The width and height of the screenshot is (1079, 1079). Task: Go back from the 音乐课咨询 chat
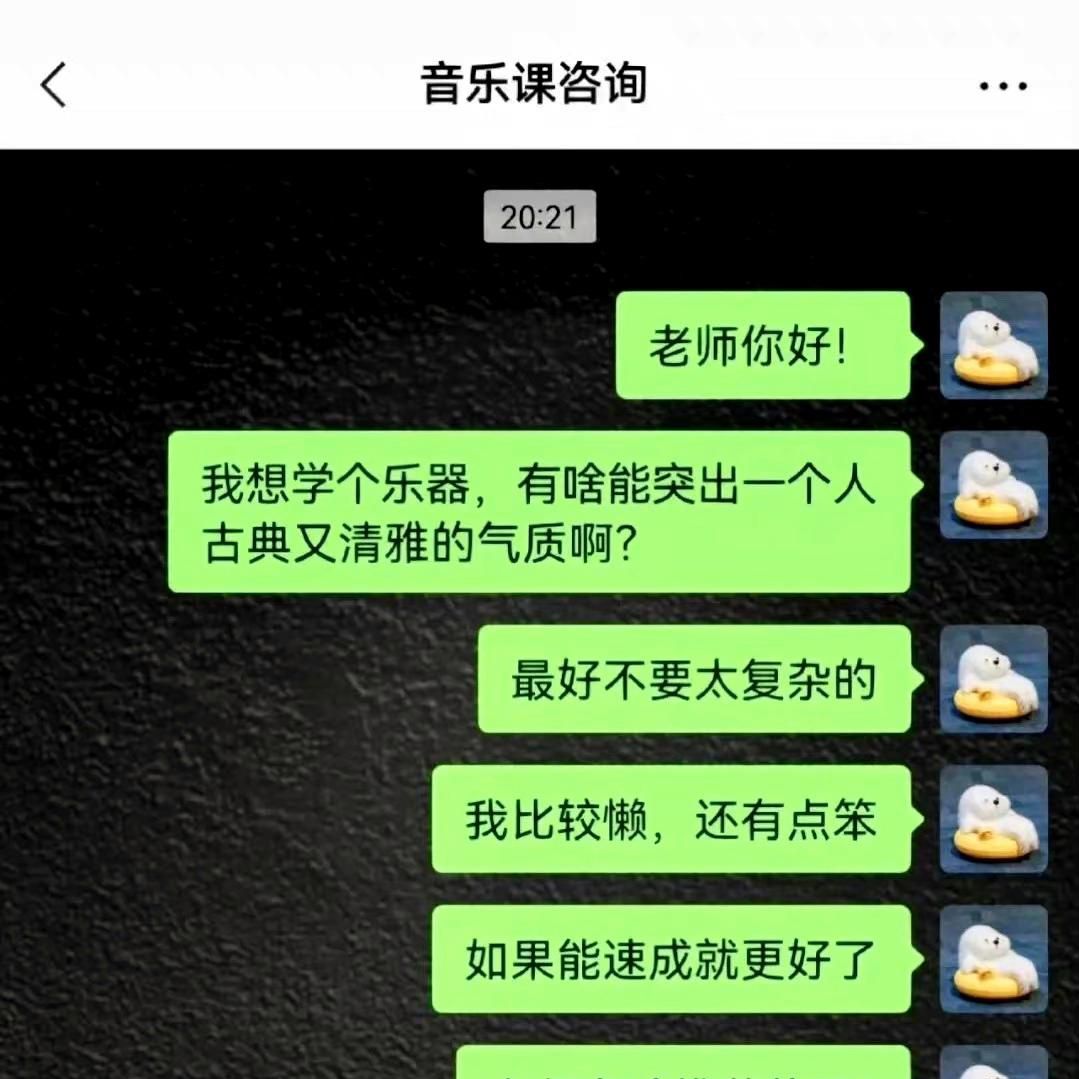click(x=54, y=85)
